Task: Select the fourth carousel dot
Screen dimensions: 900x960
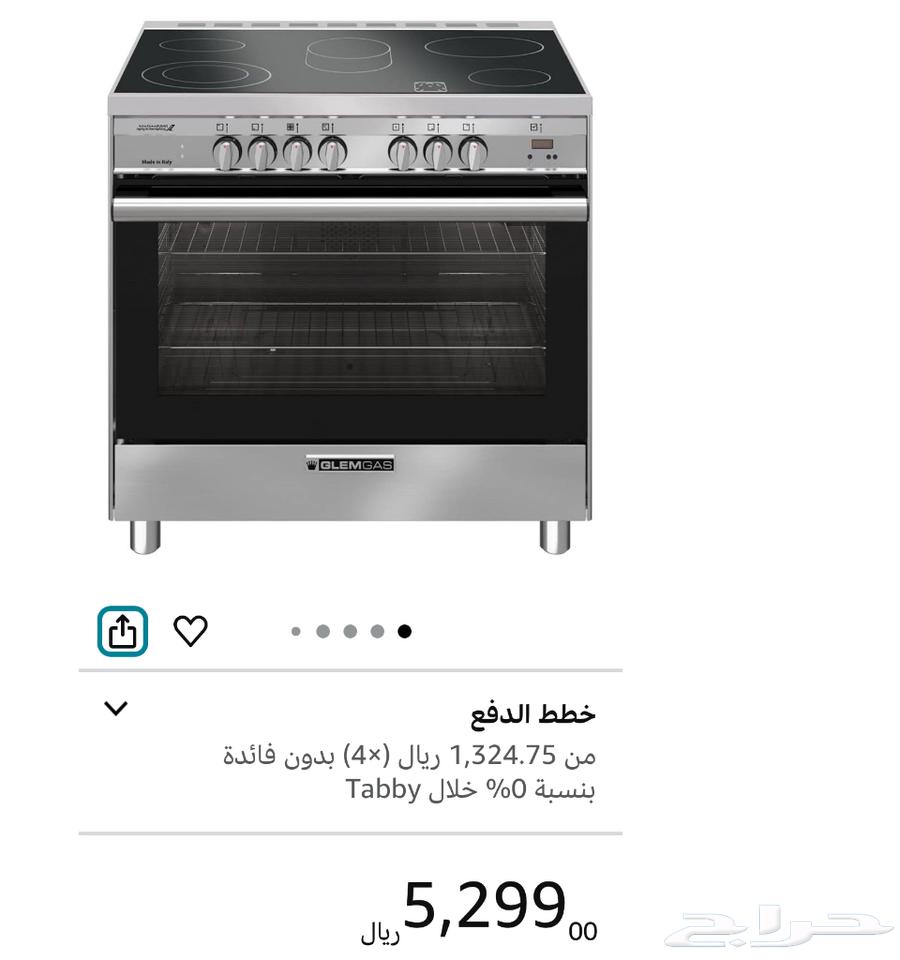Action: coord(378,630)
